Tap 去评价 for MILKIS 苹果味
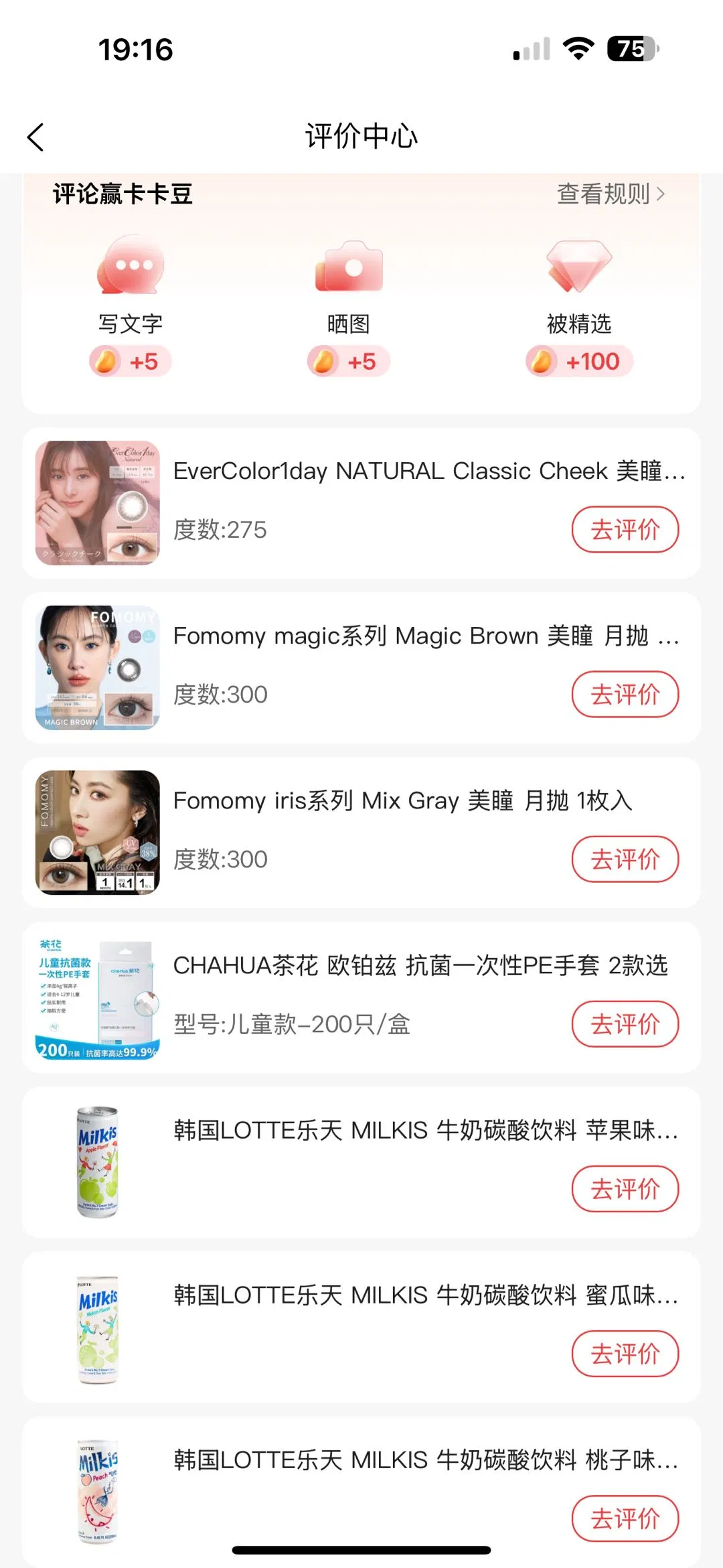The width and height of the screenshot is (723, 1568). point(625,1189)
